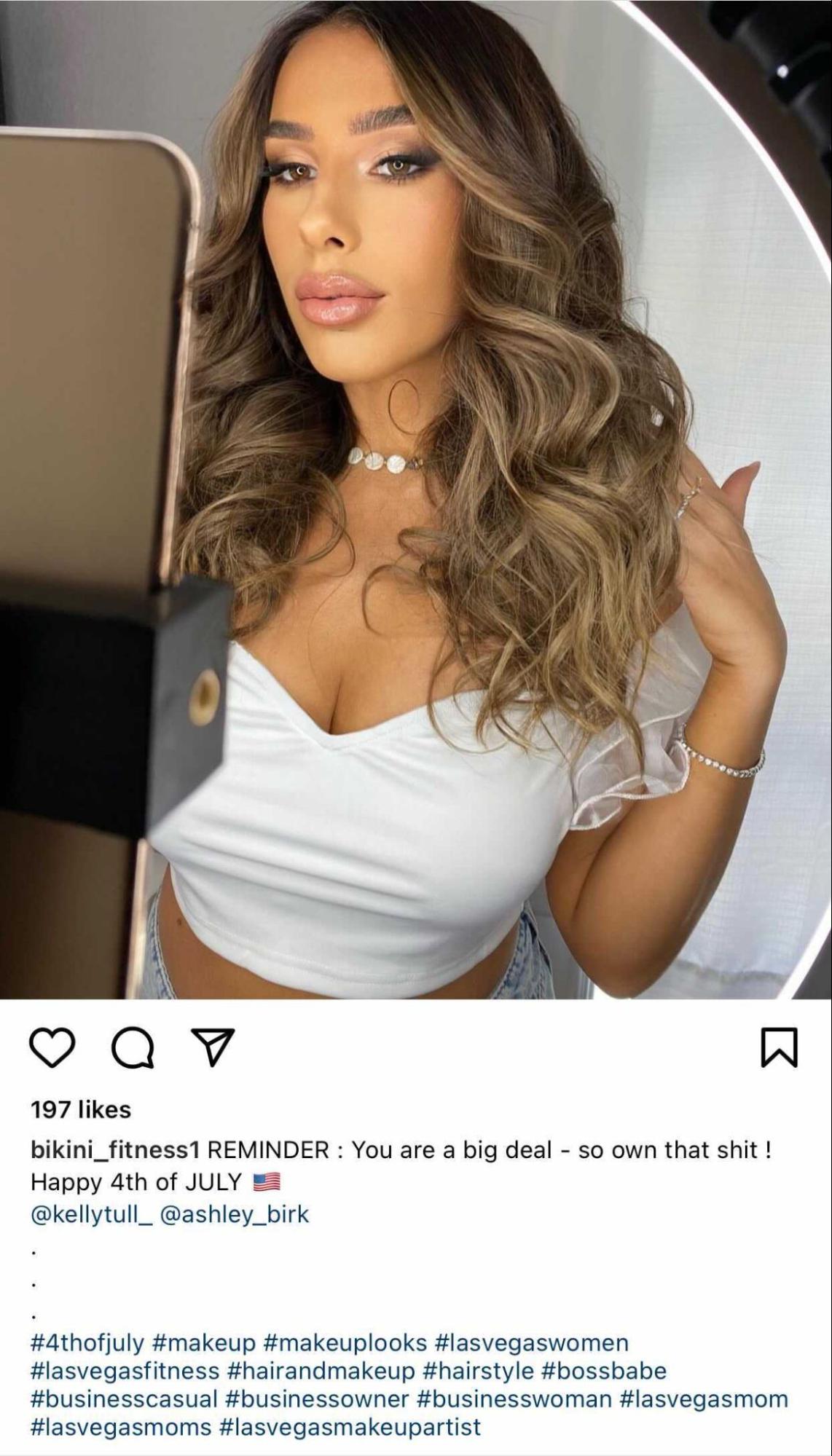Open the #lasvegasmakeupartist hashtag
The image size is (832, 1456).
pos(350,1428)
